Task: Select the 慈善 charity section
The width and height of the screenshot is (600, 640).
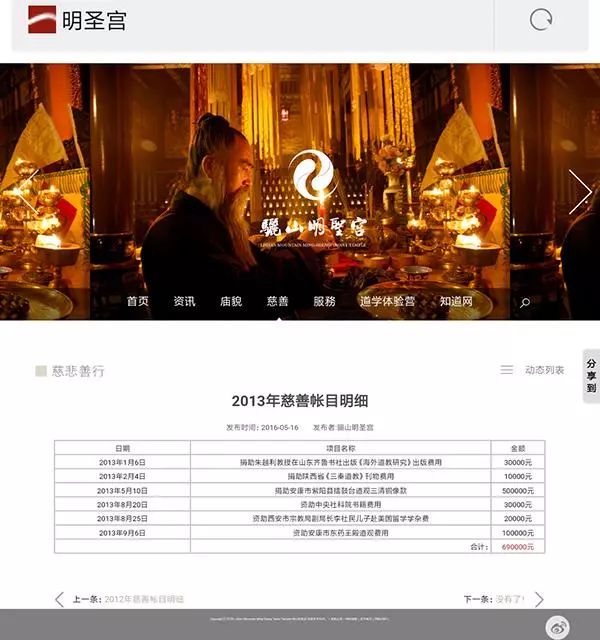Action: 278,301
